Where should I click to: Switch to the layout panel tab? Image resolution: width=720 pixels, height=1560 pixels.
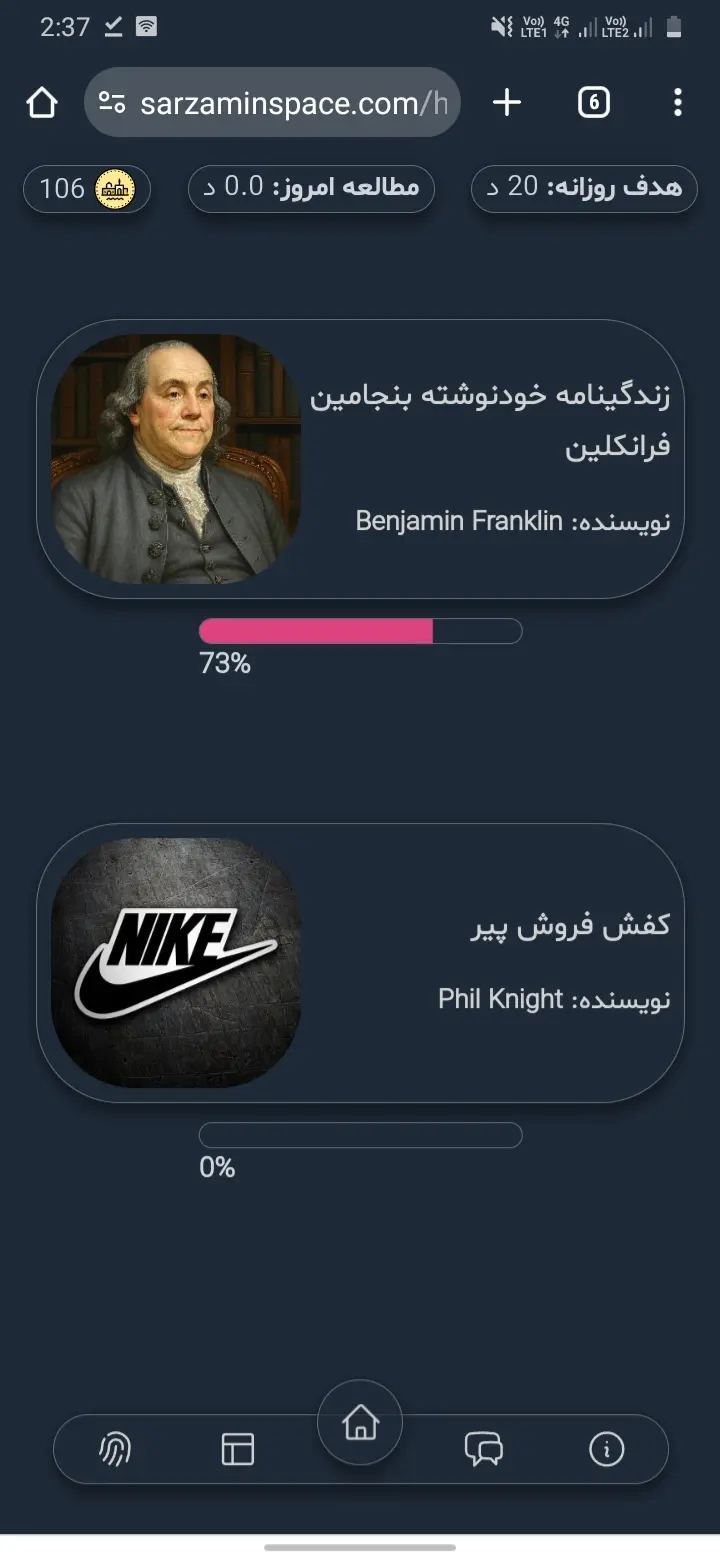click(x=238, y=1449)
